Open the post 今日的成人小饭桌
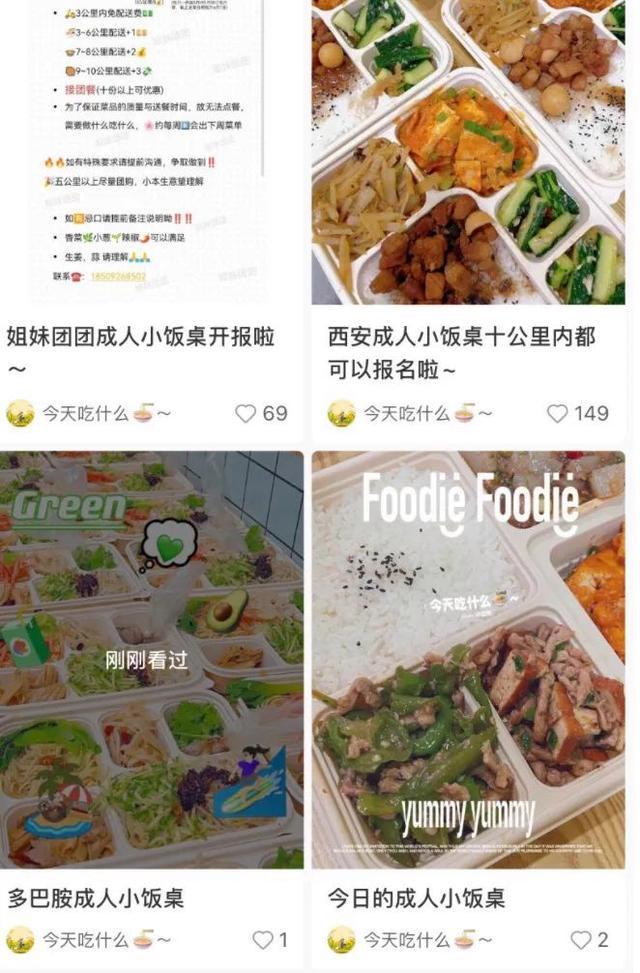Viewport: 640px width, 973px height. [x=416, y=897]
